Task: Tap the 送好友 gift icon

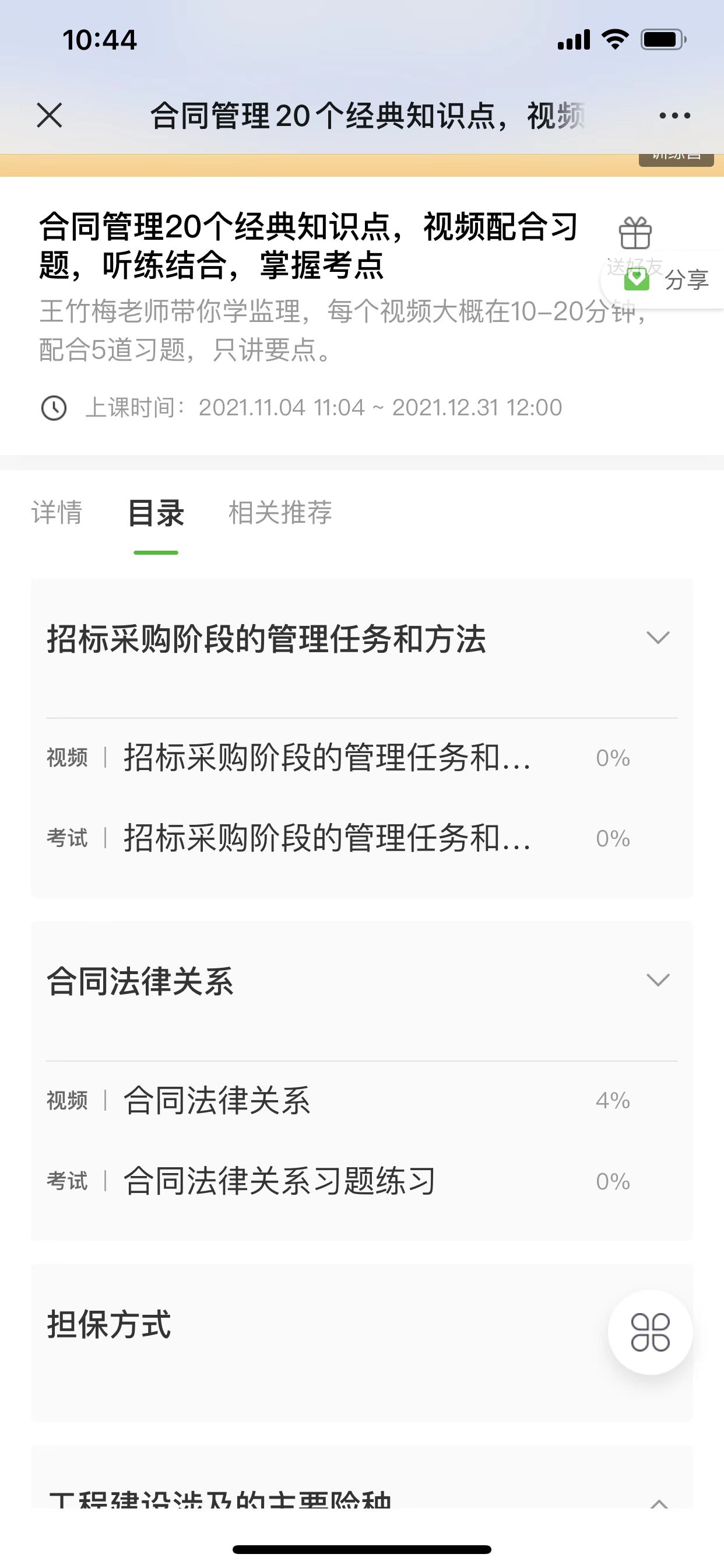Action: click(x=635, y=235)
